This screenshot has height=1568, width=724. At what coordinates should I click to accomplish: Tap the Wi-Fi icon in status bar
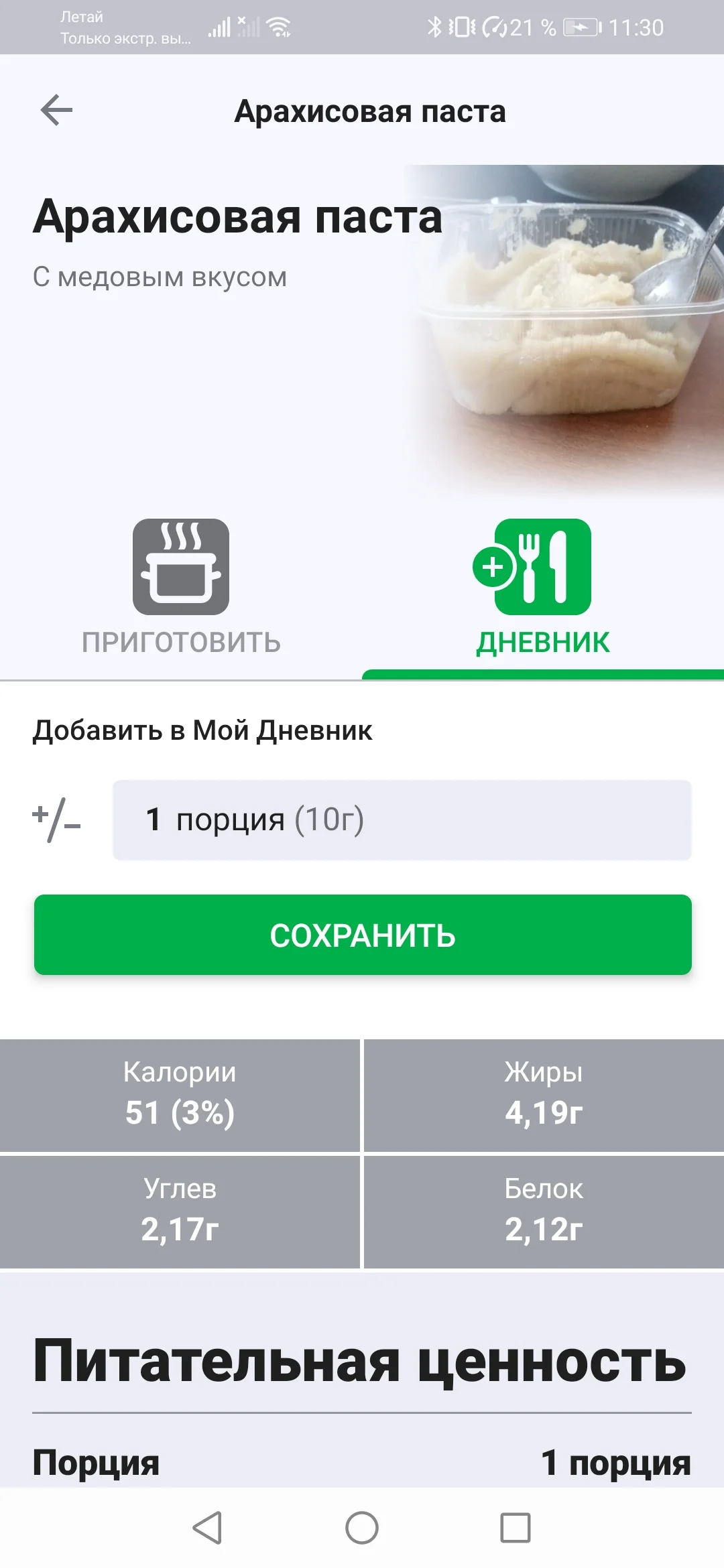278,27
